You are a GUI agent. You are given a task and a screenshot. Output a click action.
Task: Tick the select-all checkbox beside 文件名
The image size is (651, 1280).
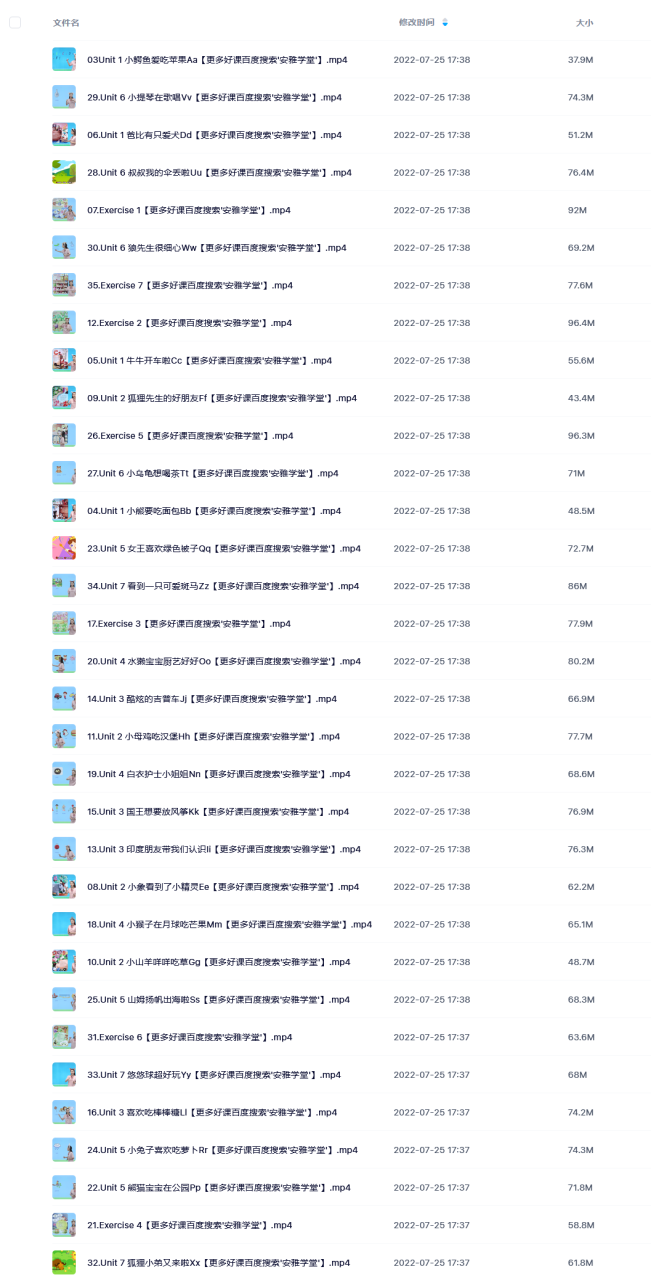point(15,22)
